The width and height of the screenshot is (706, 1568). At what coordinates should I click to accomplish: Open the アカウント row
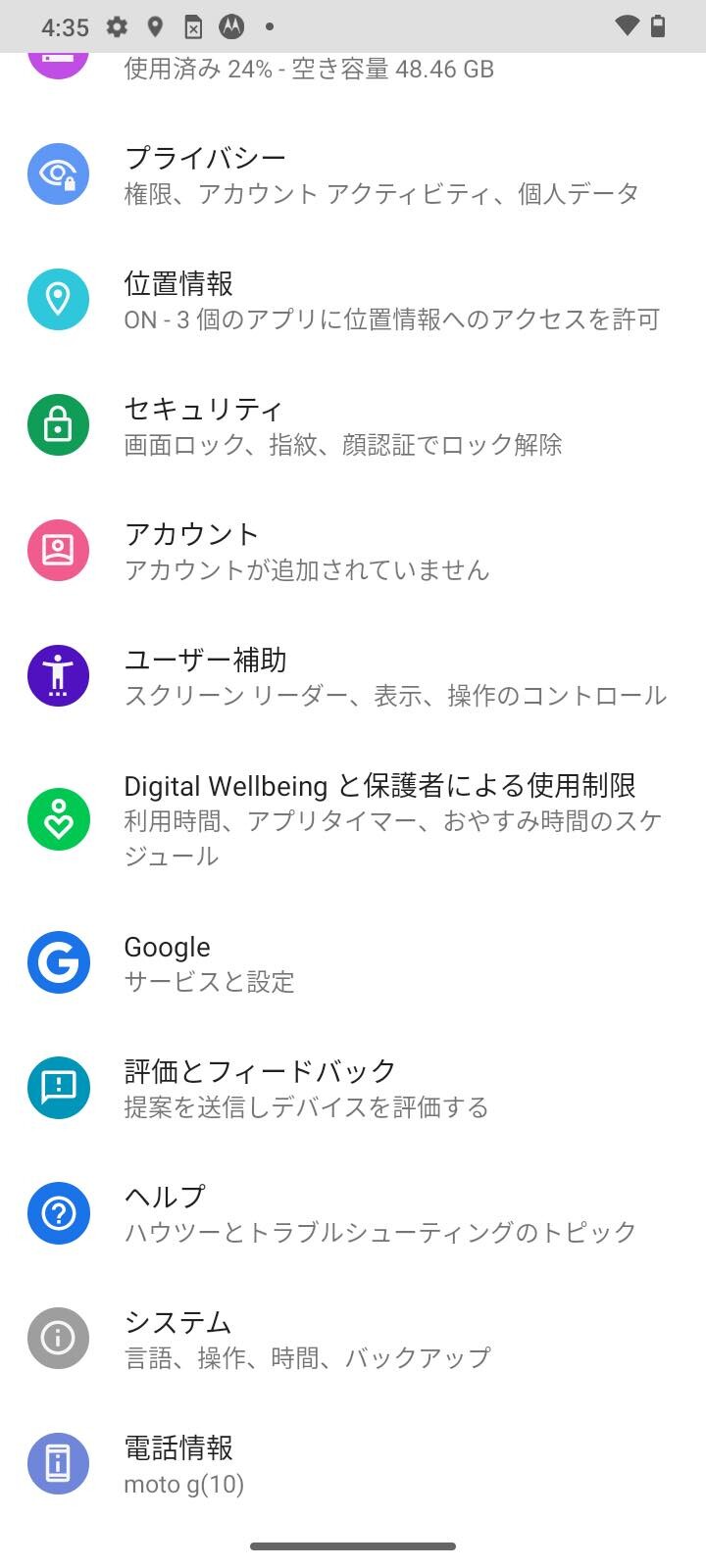(x=353, y=551)
